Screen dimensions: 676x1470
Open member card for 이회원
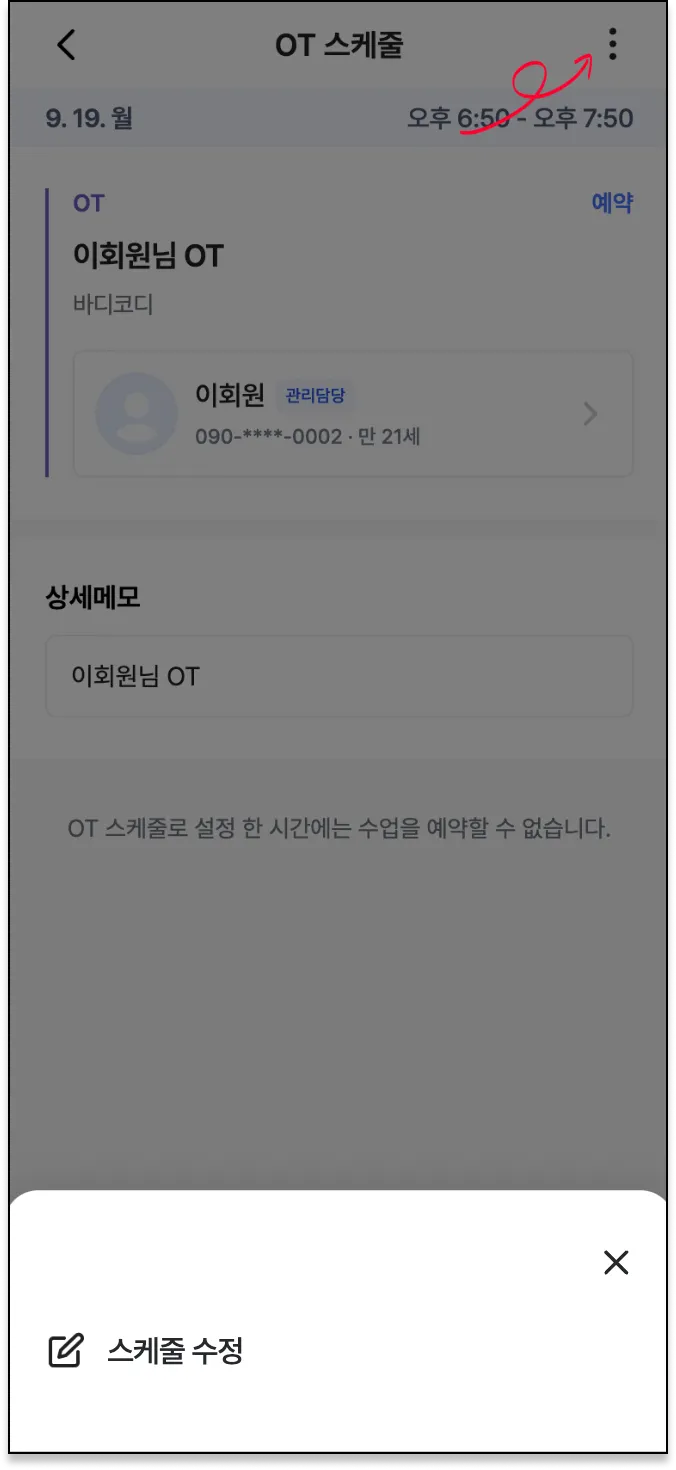click(353, 414)
